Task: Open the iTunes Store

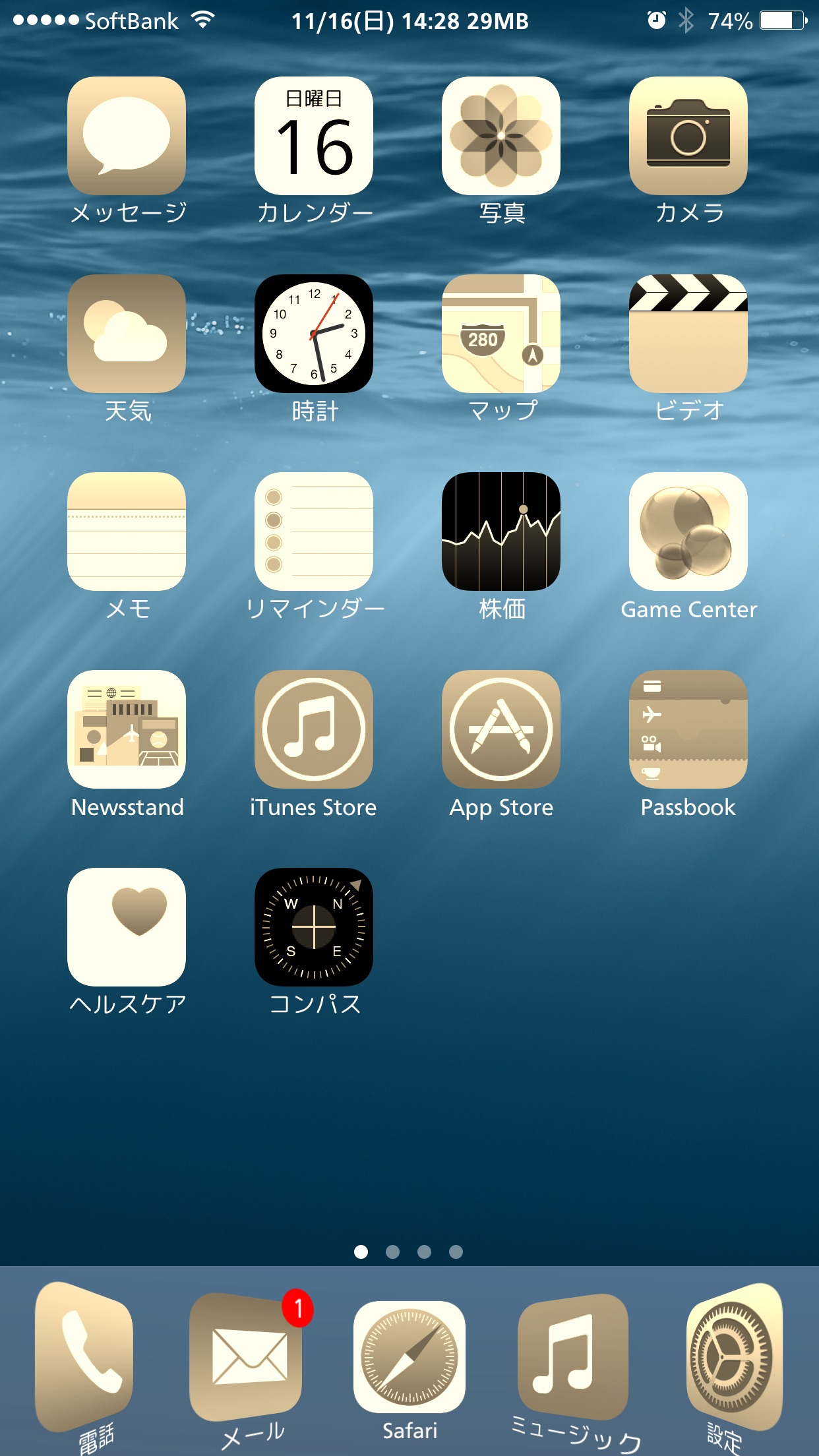Action: pyautogui.click(x=314, y=729)
